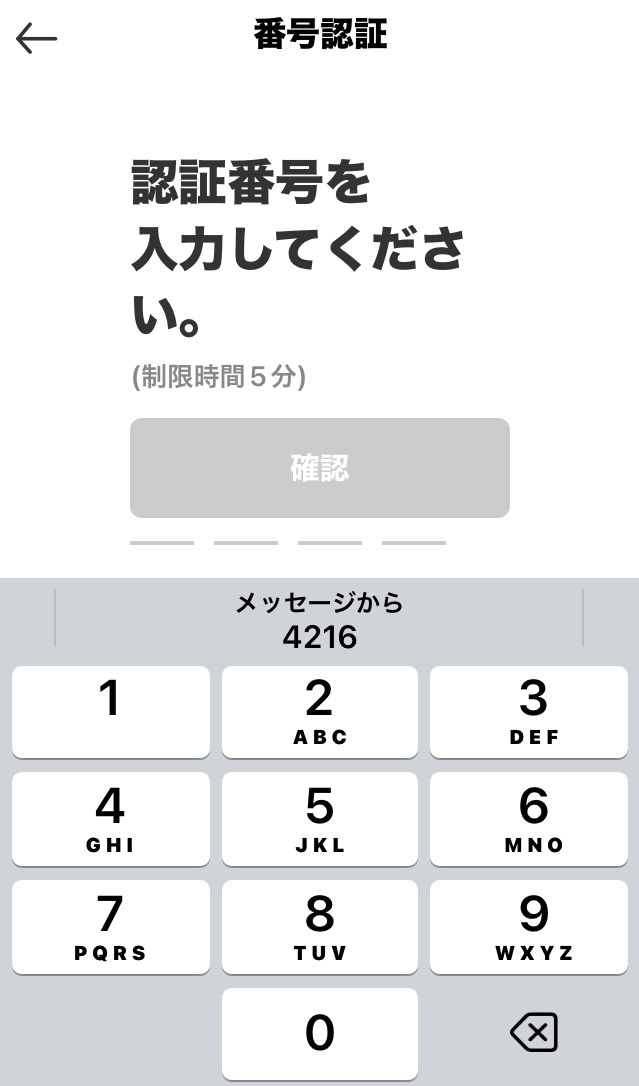The width and height of the screenshot is (639, 1086).
Task: Delete last digit with backspace key
Action: pyautogui.click(x=534, y=1033)
